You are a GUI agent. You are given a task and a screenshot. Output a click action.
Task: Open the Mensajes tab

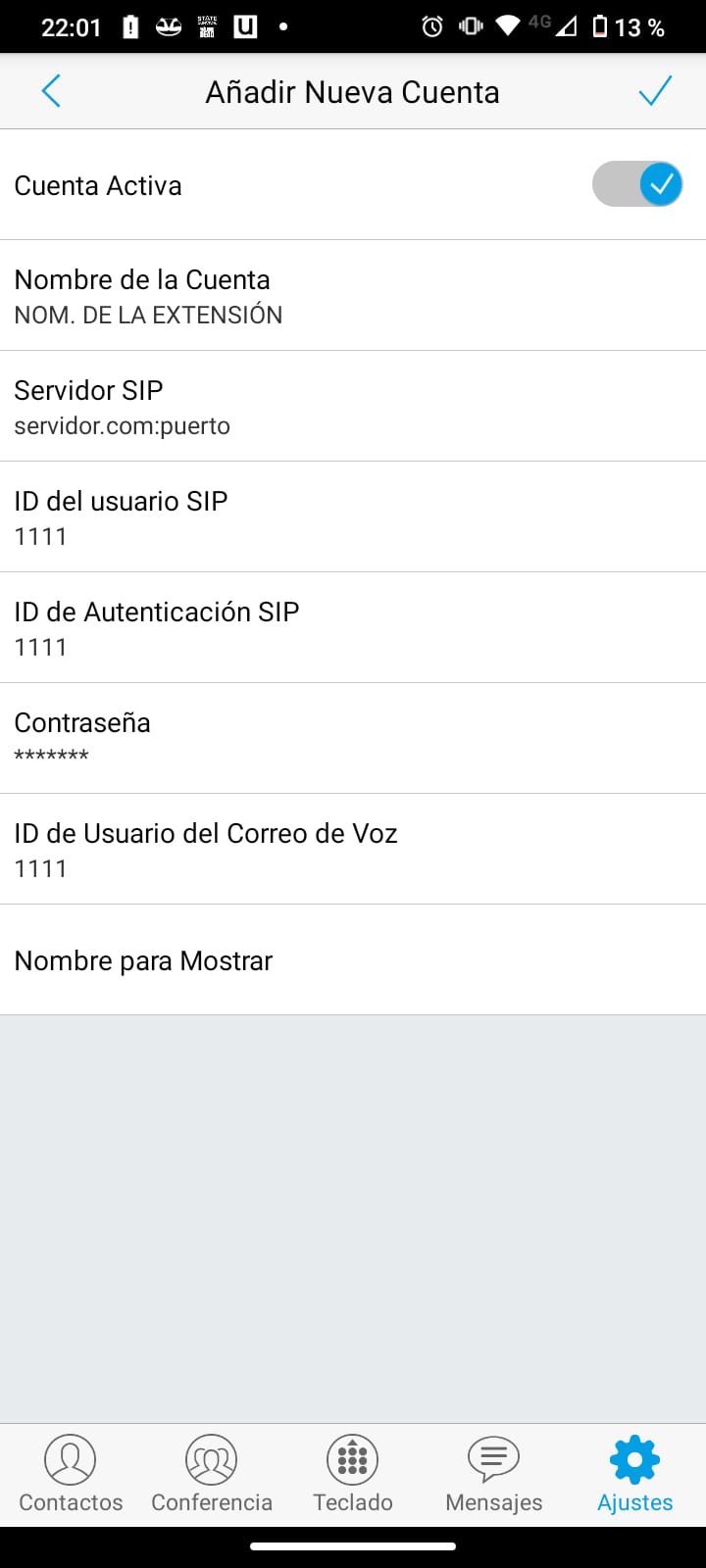[x=494, y=1475]
